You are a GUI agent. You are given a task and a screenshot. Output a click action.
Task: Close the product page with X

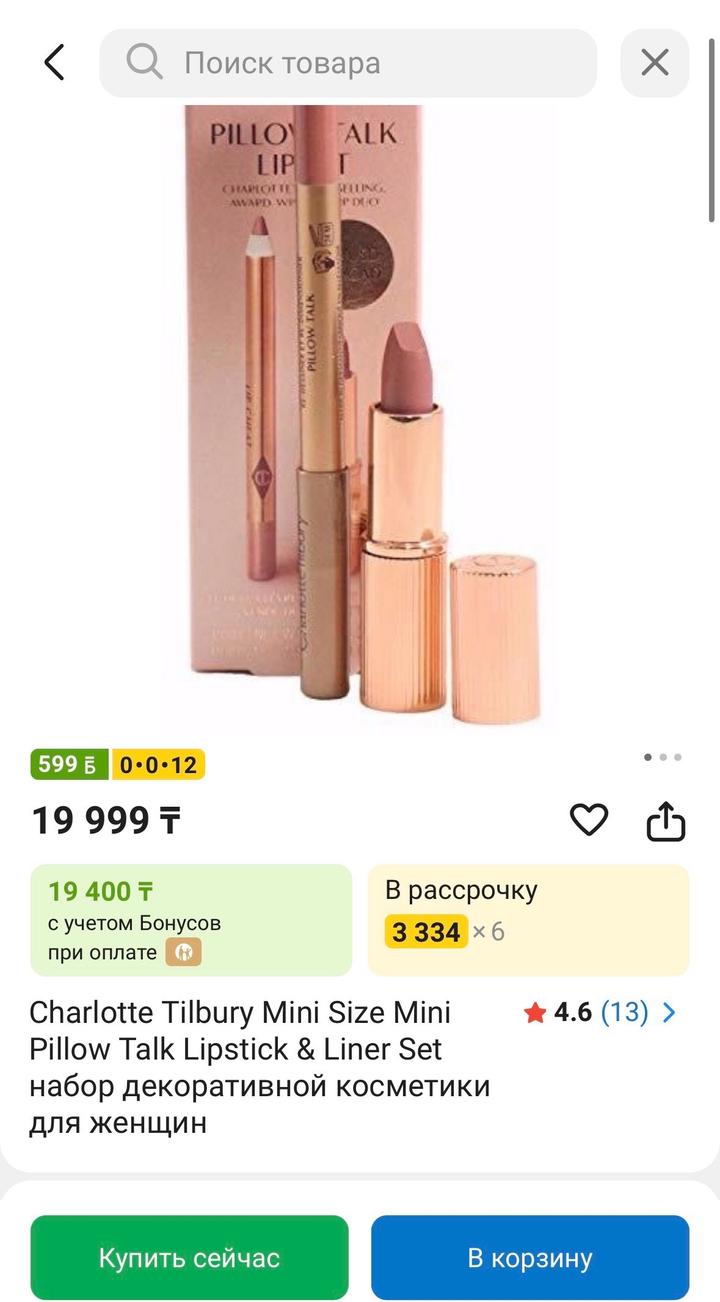point(655,63)
